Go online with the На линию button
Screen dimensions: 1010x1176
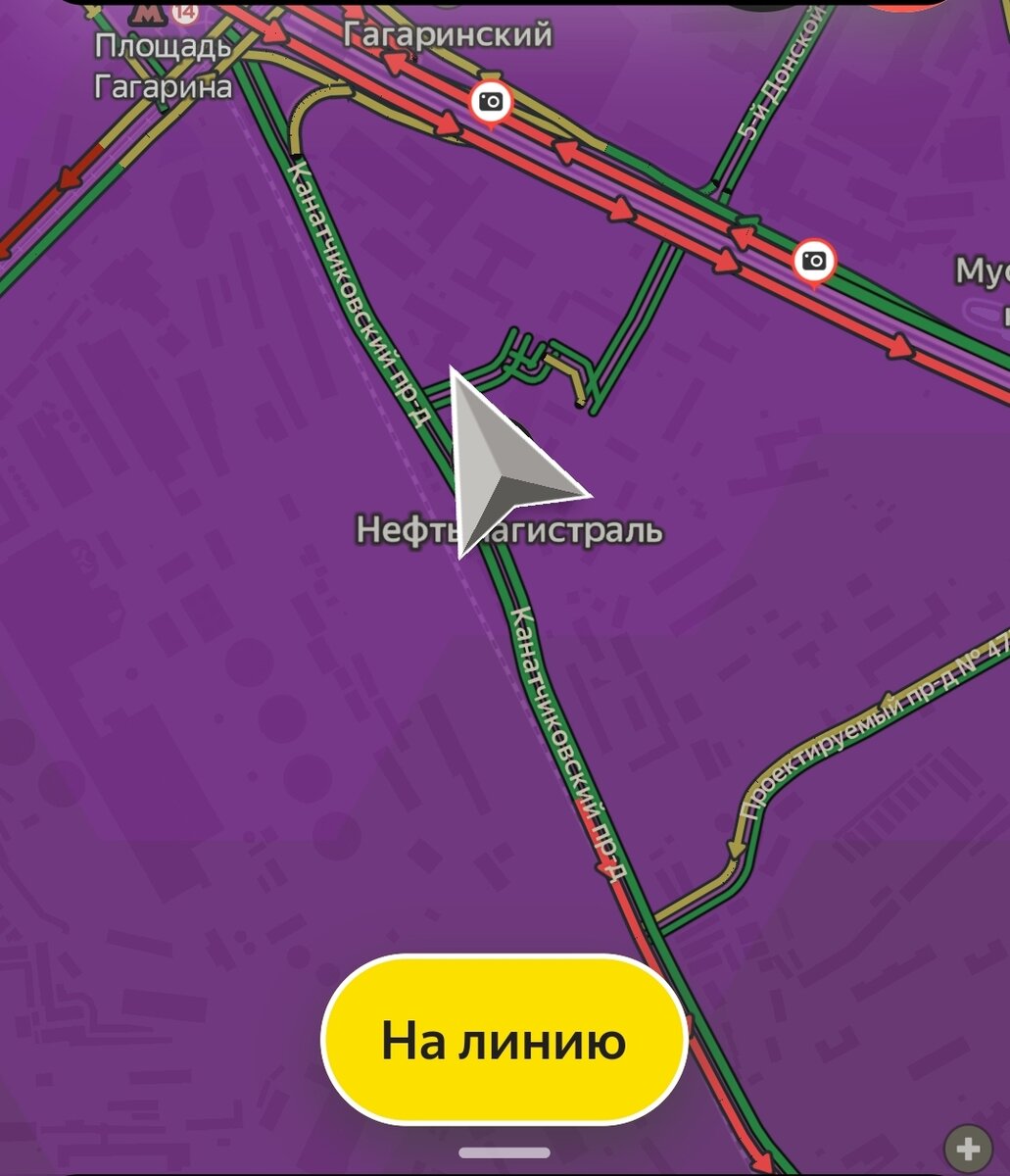coord(504,1040)
